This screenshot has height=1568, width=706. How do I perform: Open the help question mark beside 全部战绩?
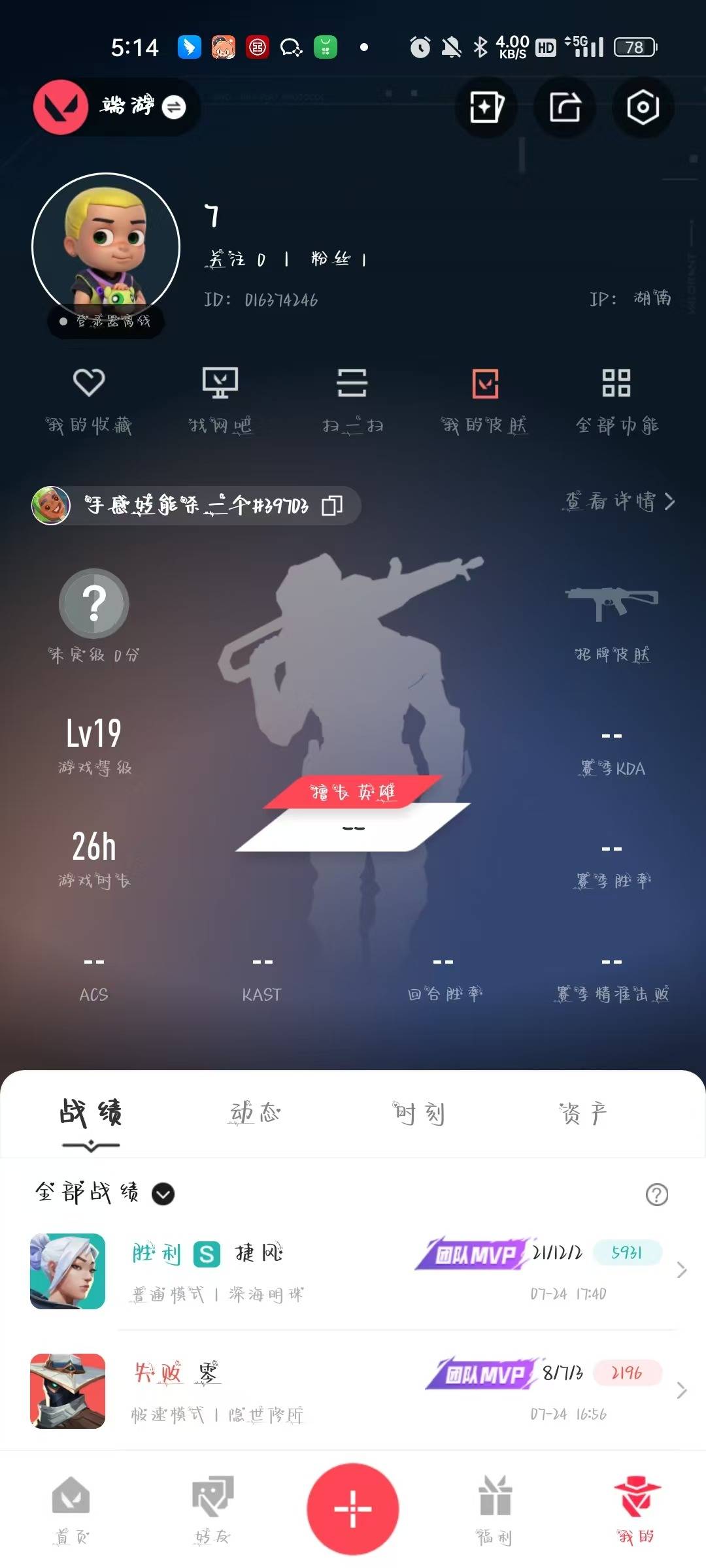pos(656,1194)
